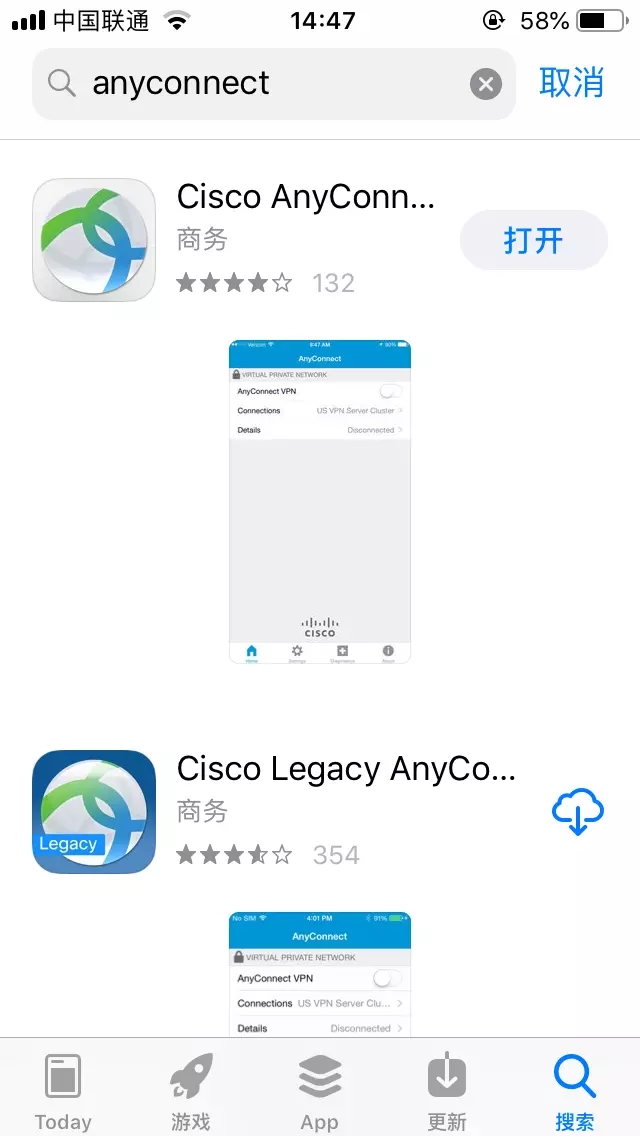Open Cisco AnyConnect with 打开 button
The height and width of the screenshot is (1136, 640).
click(533, 240)
